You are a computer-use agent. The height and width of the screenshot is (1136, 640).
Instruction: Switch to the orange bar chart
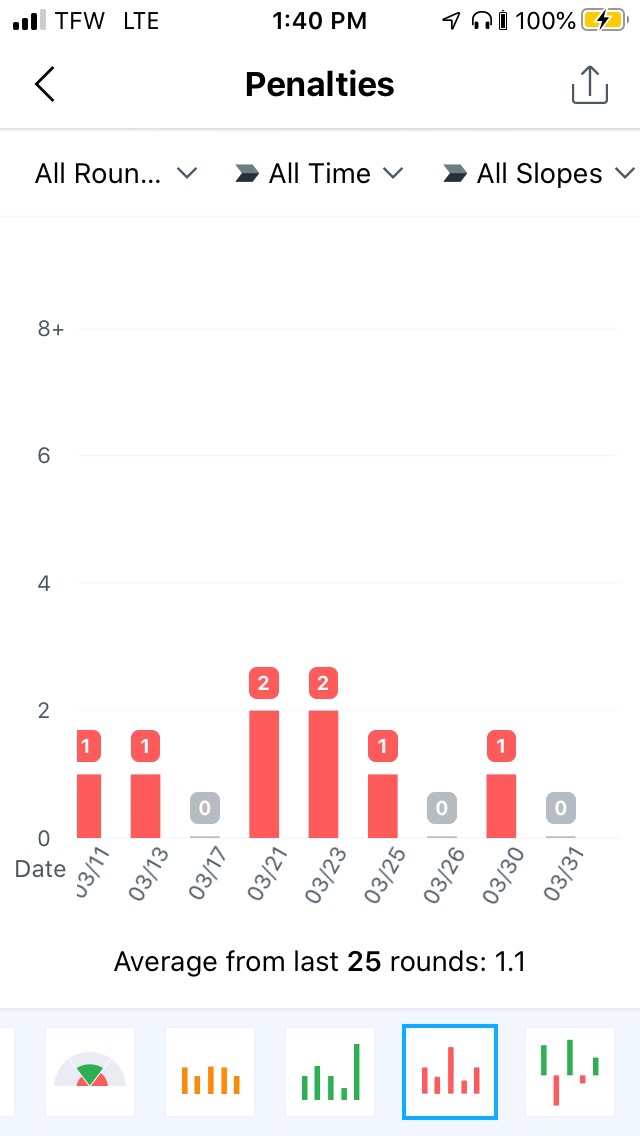(x=210, y=1072)
